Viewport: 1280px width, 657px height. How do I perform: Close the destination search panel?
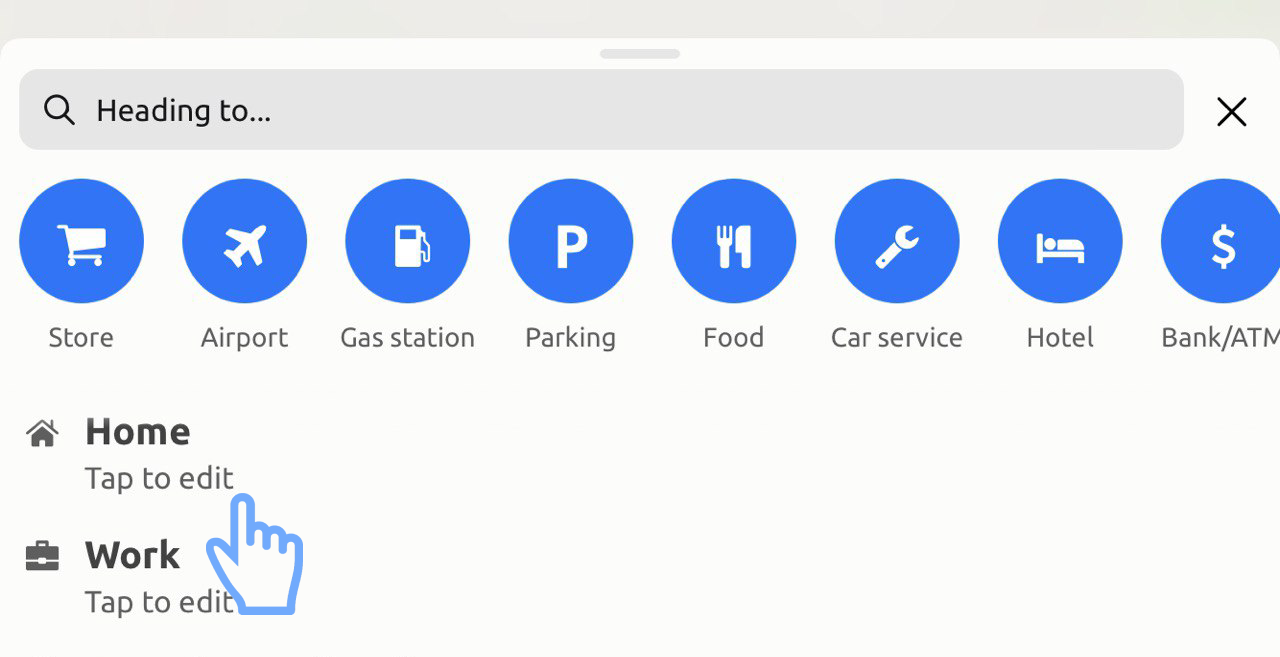point(1231,112)
